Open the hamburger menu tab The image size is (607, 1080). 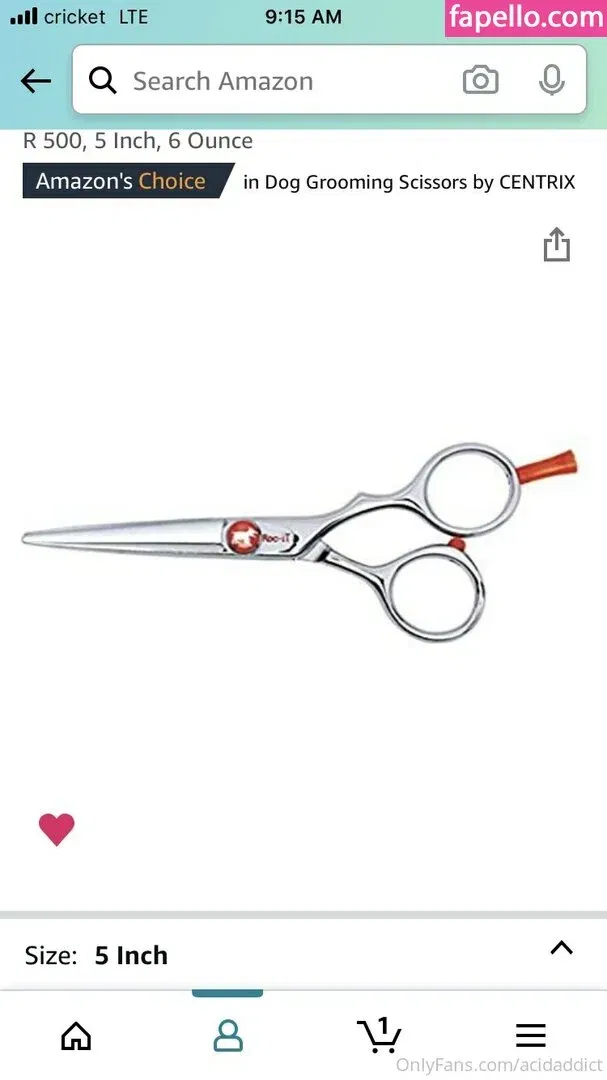coord(530,1035)
